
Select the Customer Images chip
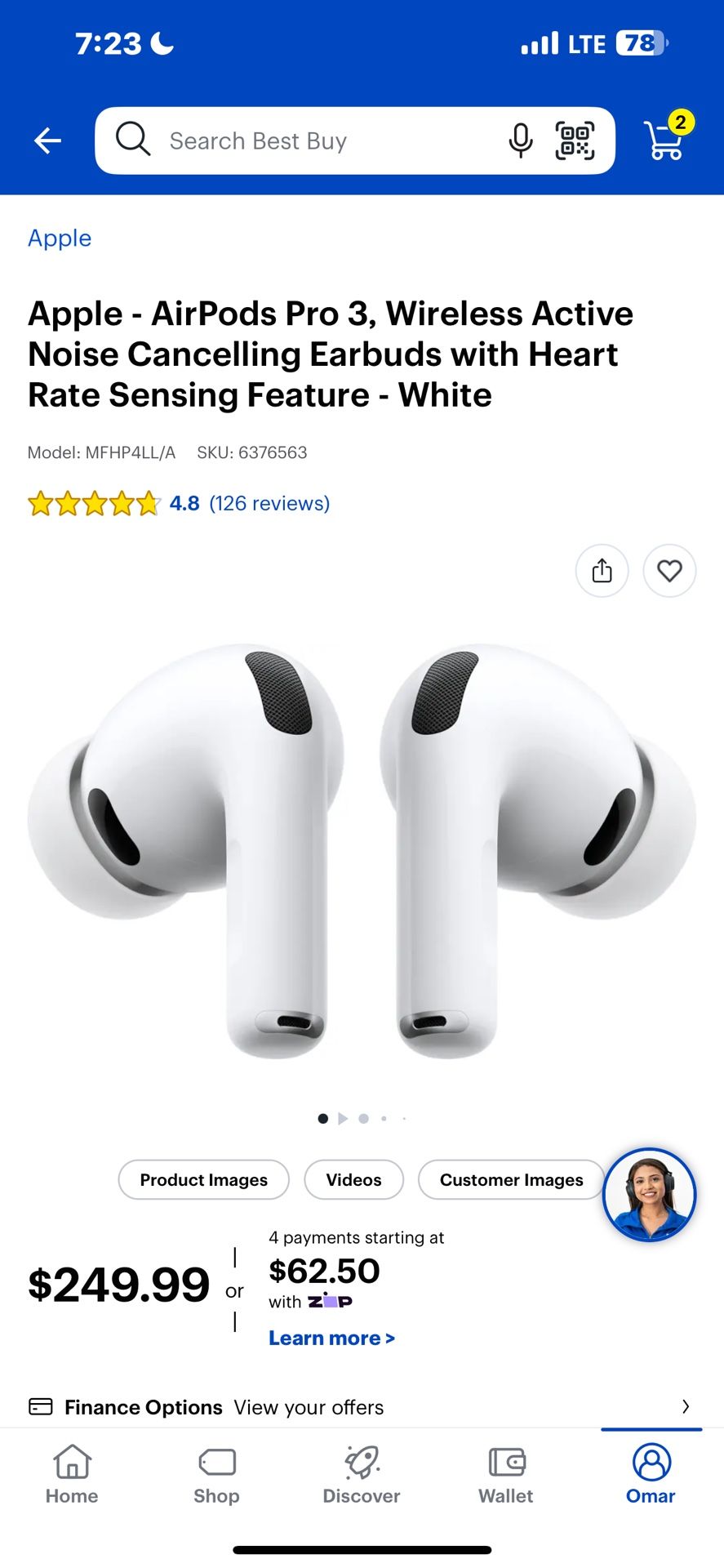pyautogui.click(x=512, y=1180)
